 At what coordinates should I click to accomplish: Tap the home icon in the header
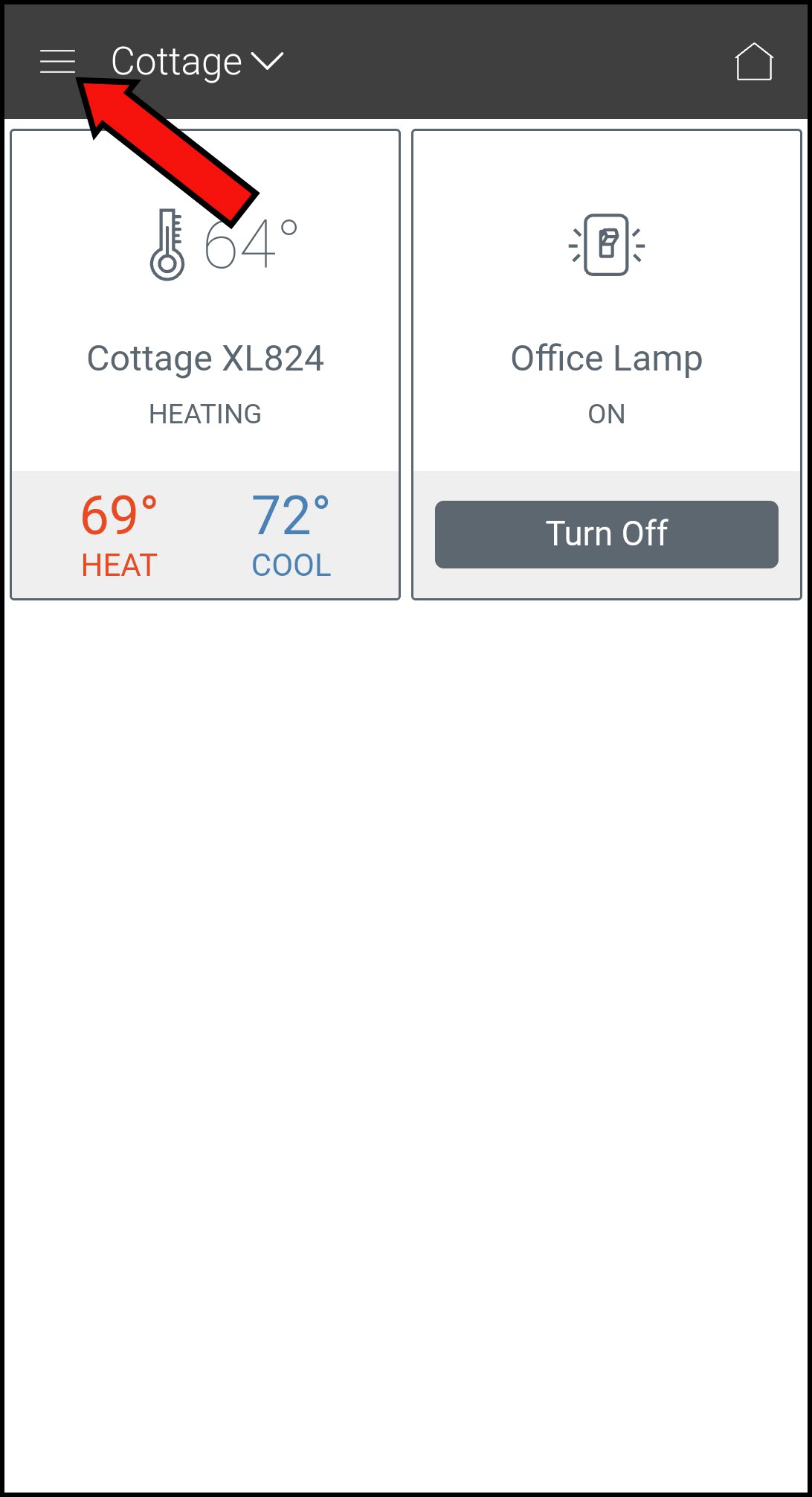[x=754, y=62]
